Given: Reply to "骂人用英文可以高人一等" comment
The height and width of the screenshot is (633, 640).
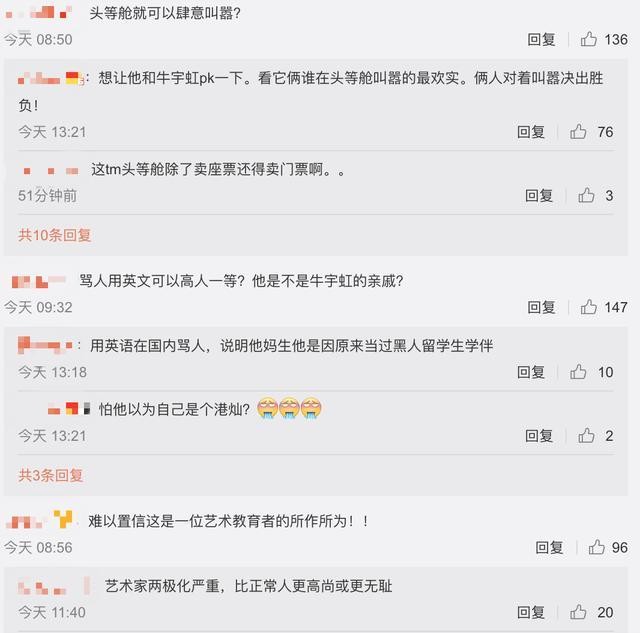Looking at the screenshot, I should pyautogui.click(x=541, y=308).
